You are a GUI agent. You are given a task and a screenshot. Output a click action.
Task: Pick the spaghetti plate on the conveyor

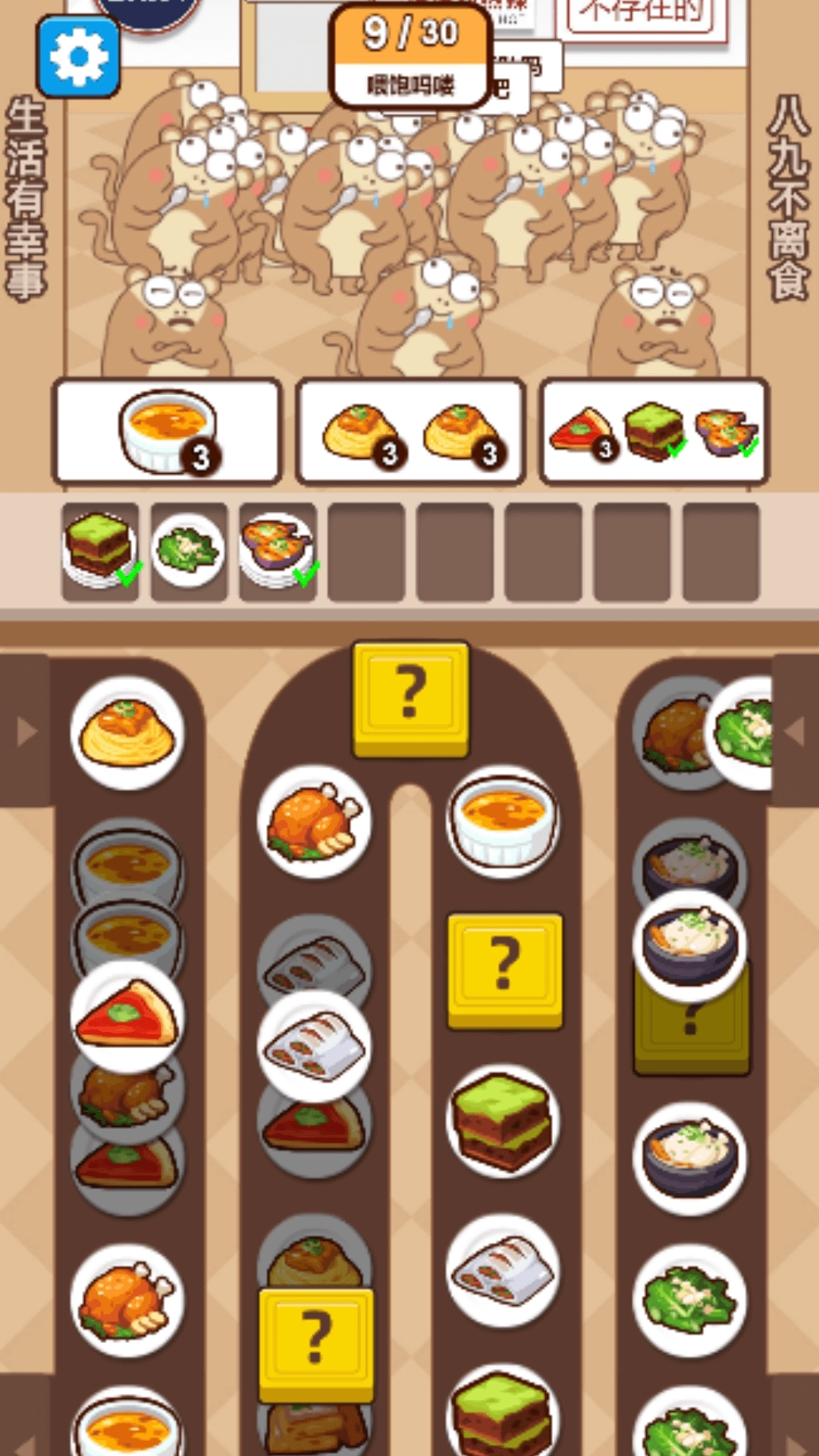(127, 733)
